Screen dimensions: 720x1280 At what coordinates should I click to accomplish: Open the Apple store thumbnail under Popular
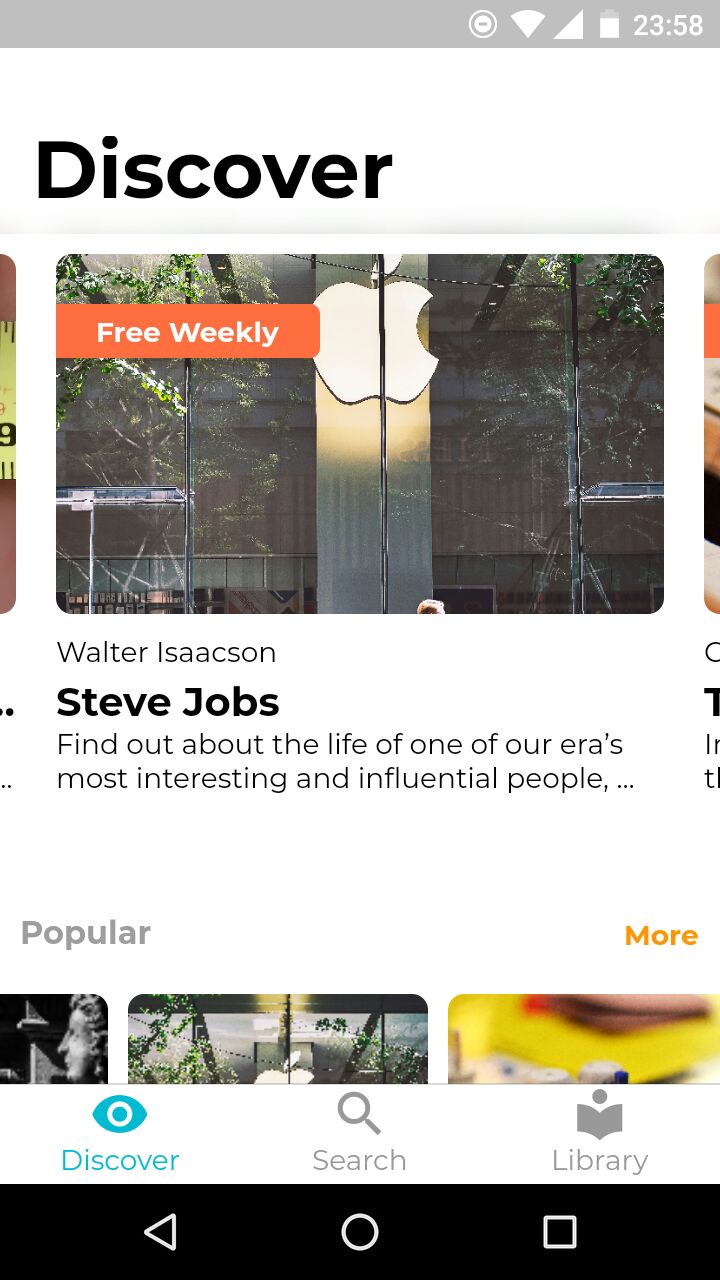[278, 1040]
